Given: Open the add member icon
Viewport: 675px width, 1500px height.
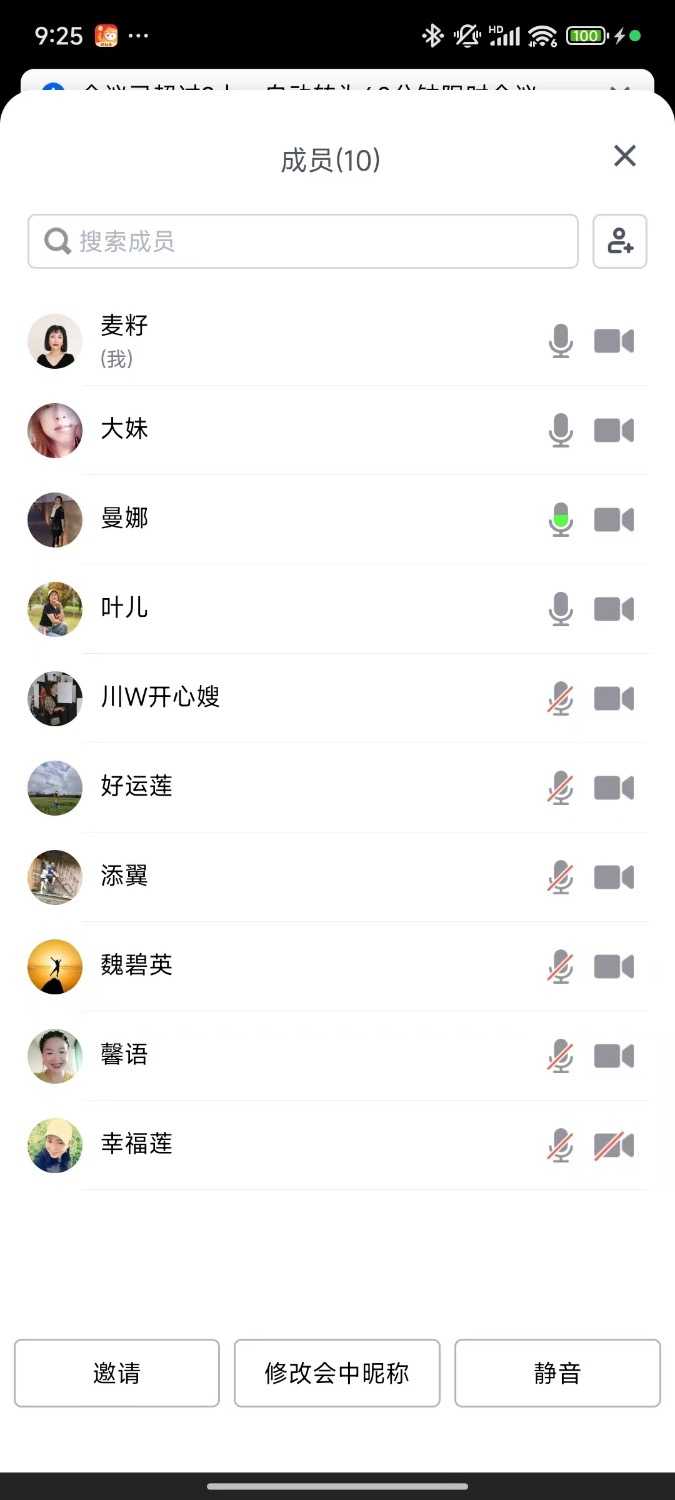Looking at the screenshot, I should click(x=620, y=242).
